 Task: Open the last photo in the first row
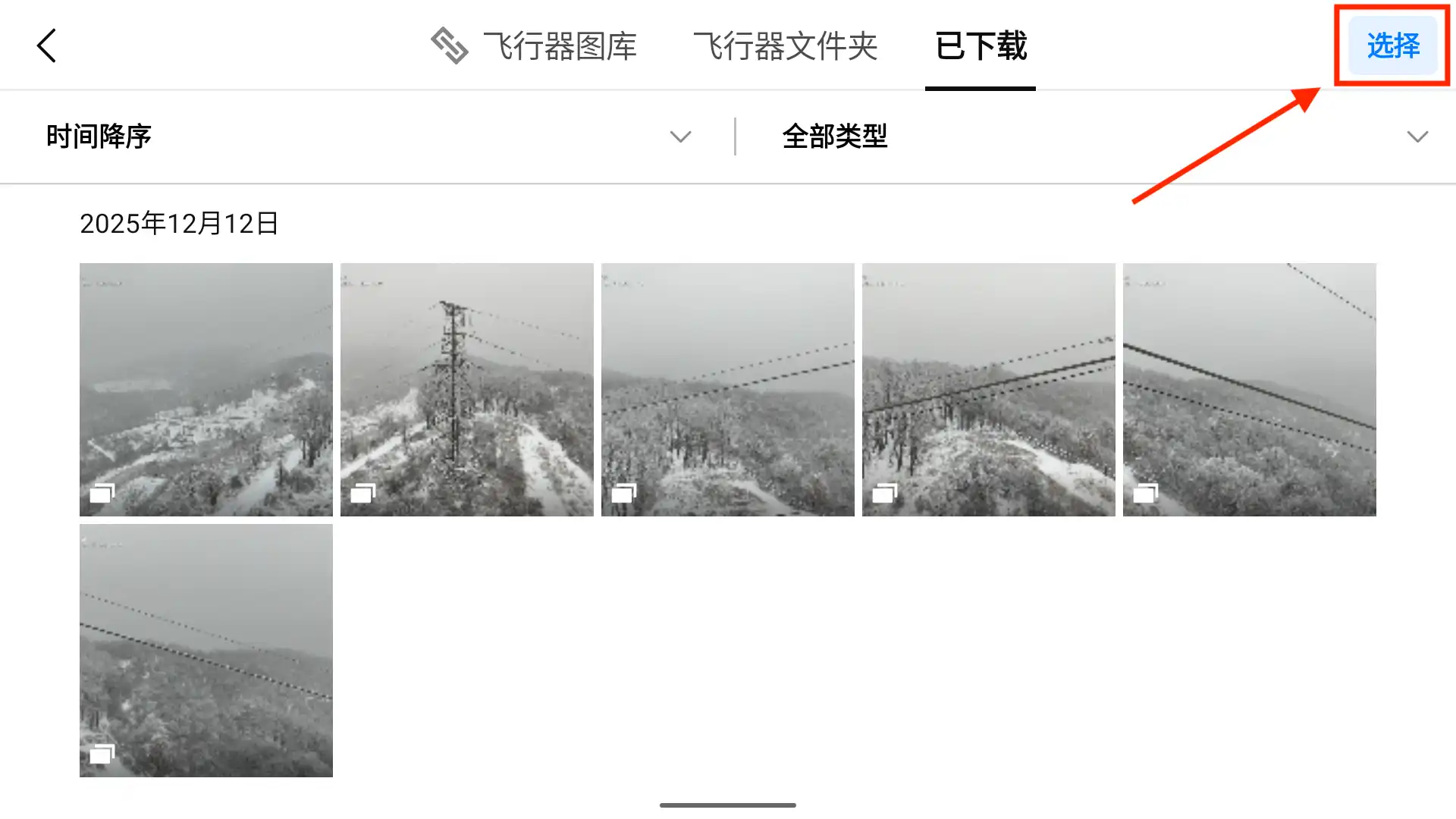(x=1250, y=390)
